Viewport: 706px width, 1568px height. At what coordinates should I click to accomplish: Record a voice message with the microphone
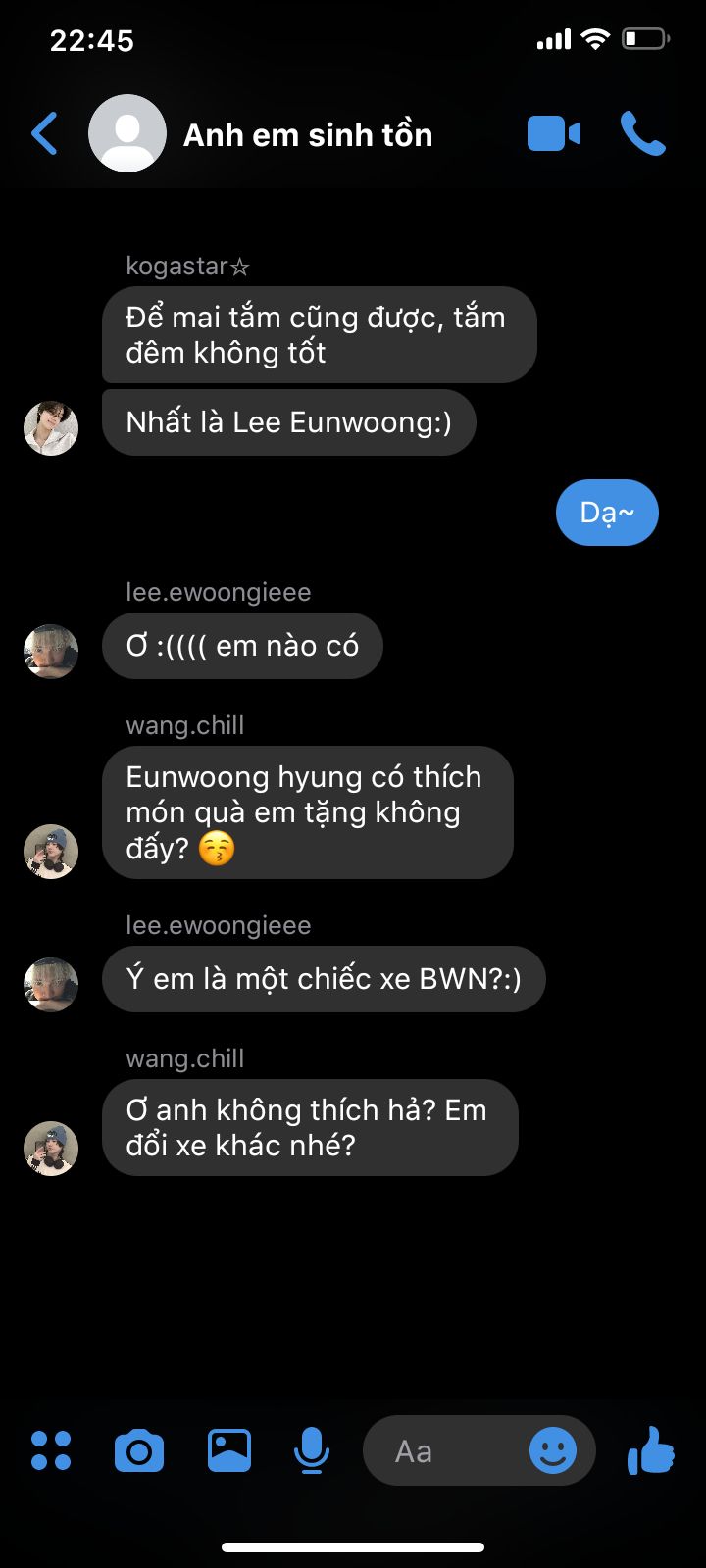pyautogui.click(x=312, y=1451)
